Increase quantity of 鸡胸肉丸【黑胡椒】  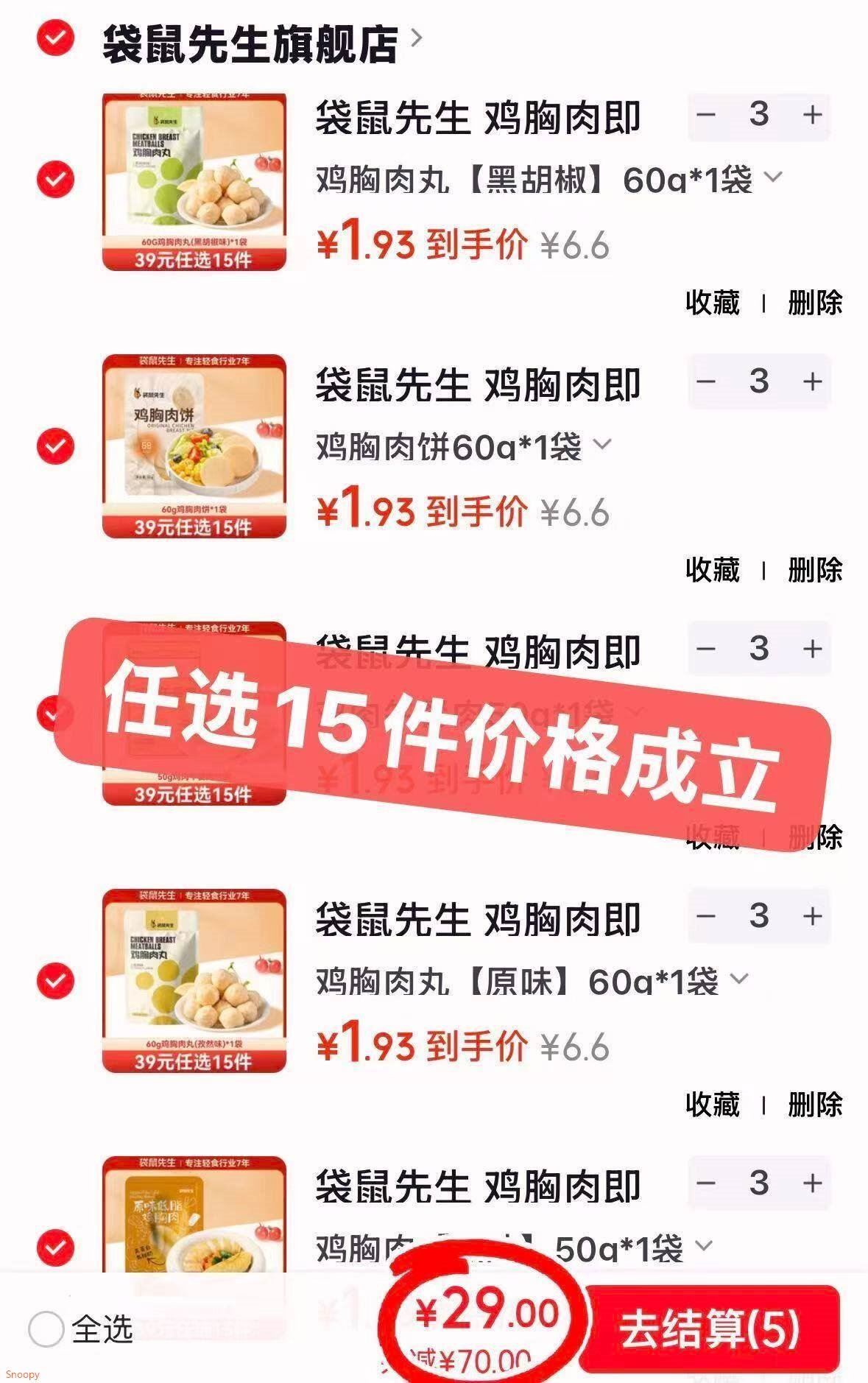coord(812,116)
